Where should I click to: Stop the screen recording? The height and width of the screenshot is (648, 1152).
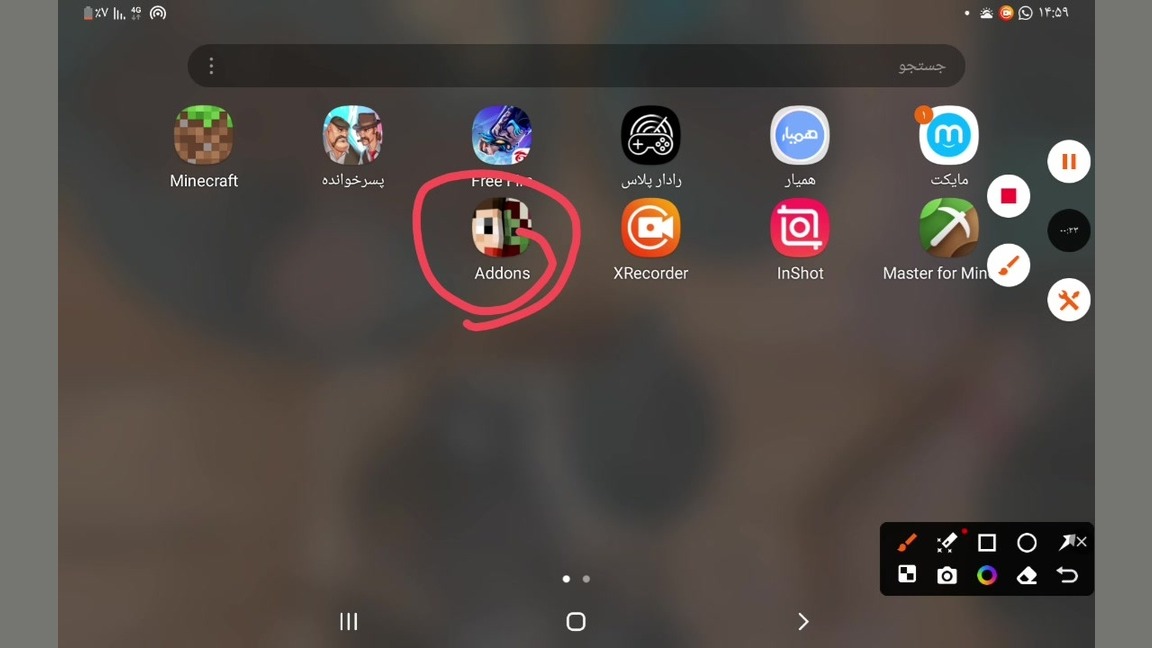click(1008, 196)
